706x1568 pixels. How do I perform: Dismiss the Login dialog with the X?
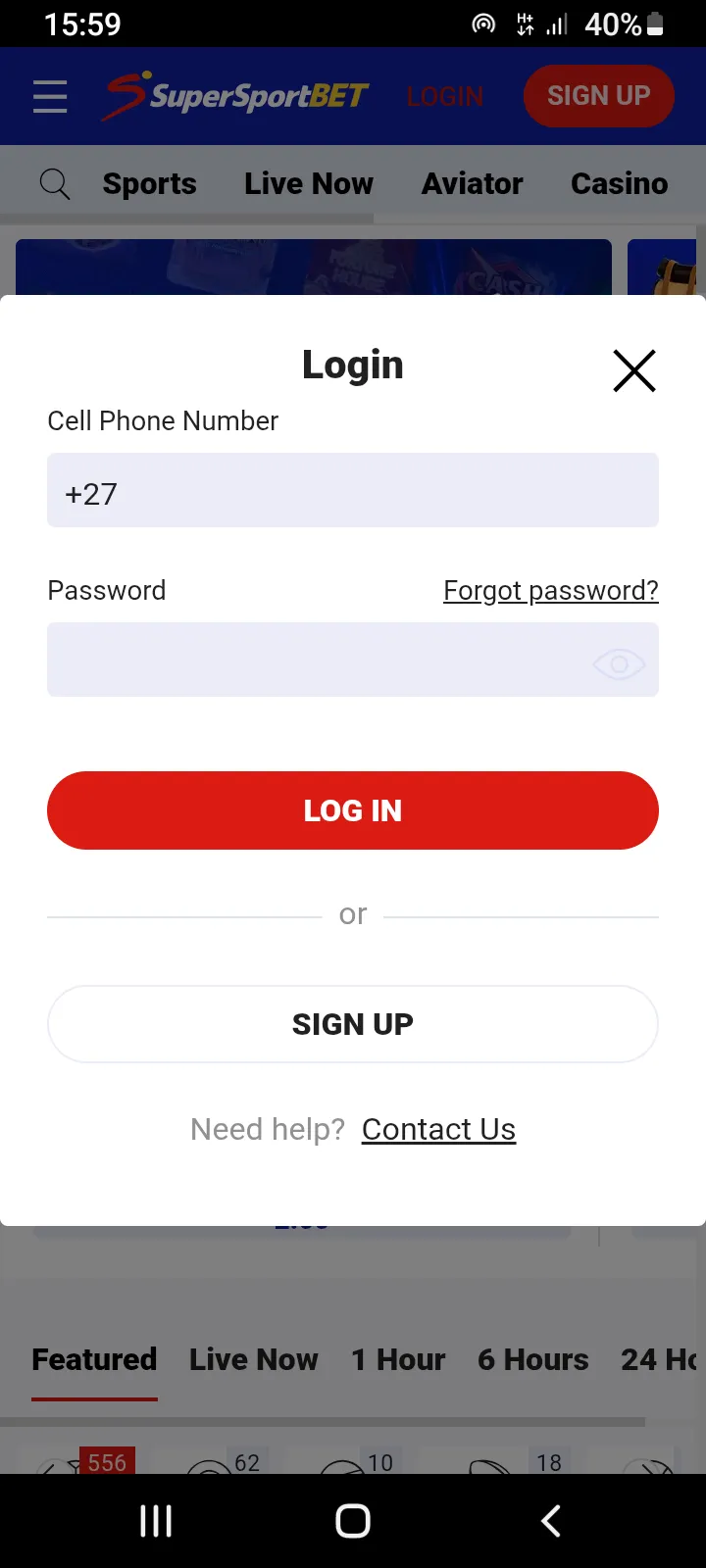tap(633, 370)
